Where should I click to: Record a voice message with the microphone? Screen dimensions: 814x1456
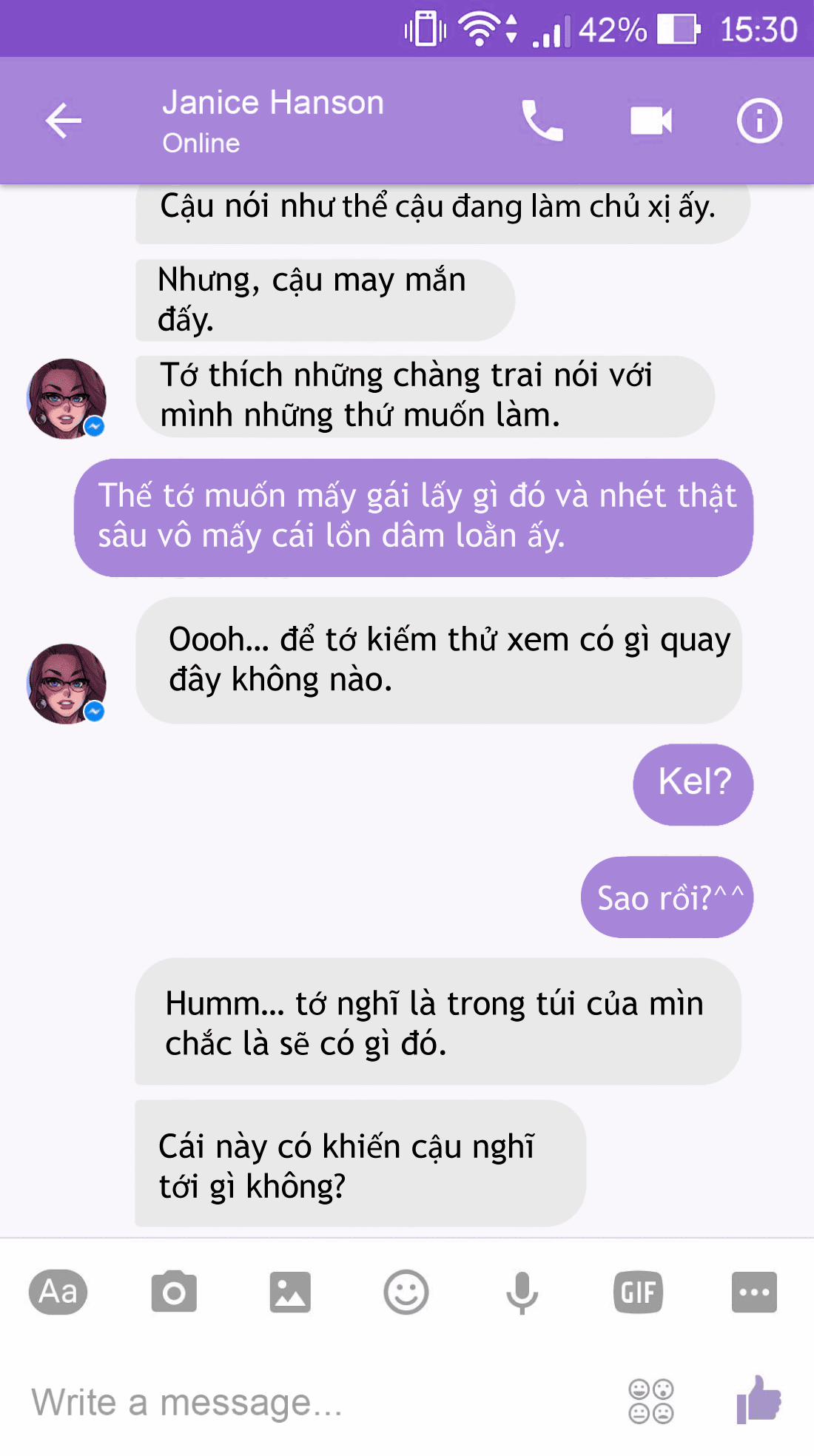(522, 1292)
